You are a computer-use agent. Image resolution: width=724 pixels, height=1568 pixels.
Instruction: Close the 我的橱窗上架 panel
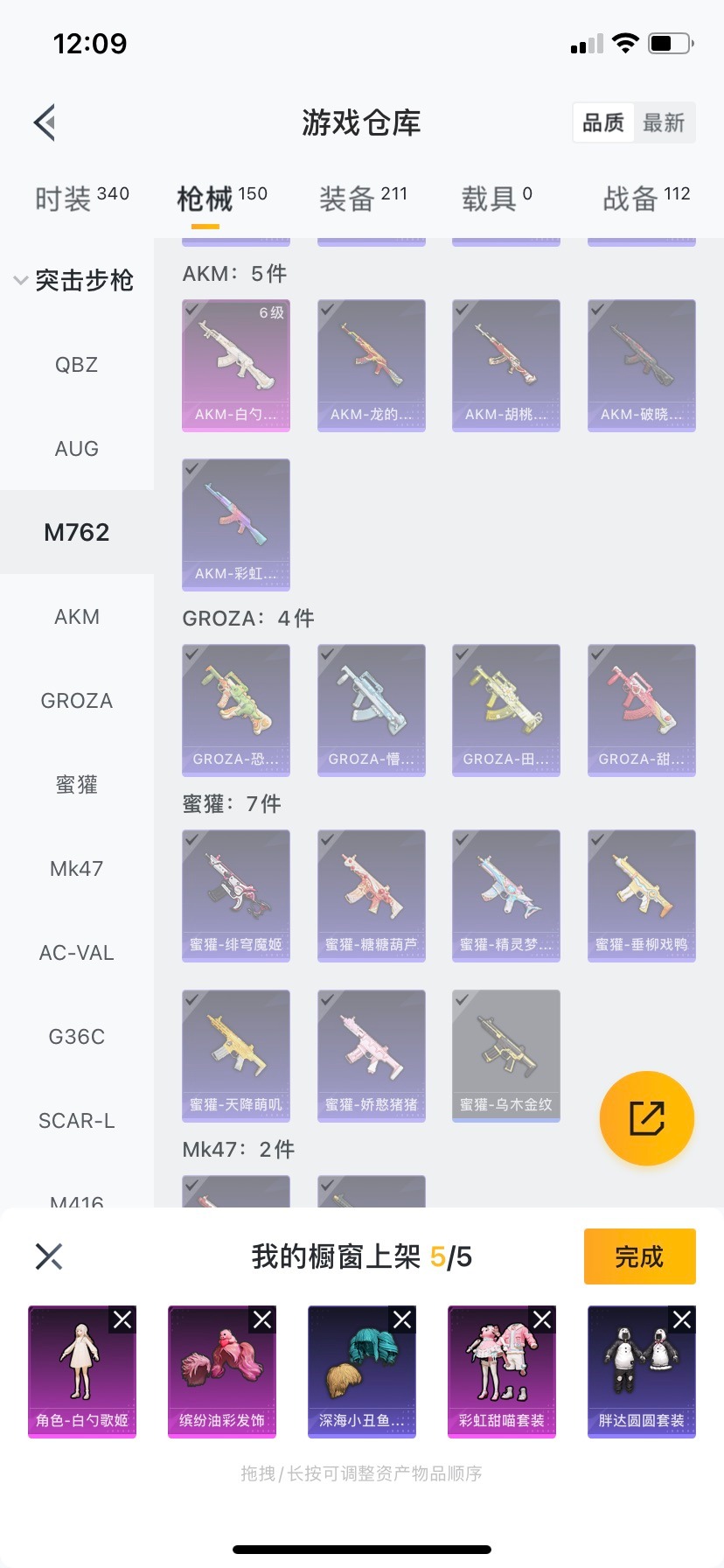pos(49,1256)
